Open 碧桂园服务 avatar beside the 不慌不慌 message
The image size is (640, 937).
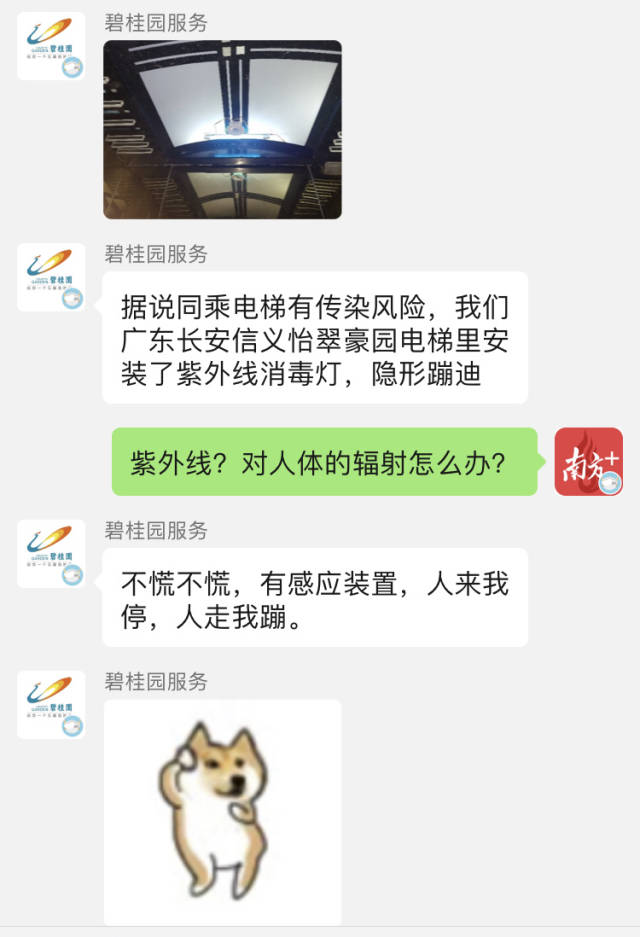[51, 553]
